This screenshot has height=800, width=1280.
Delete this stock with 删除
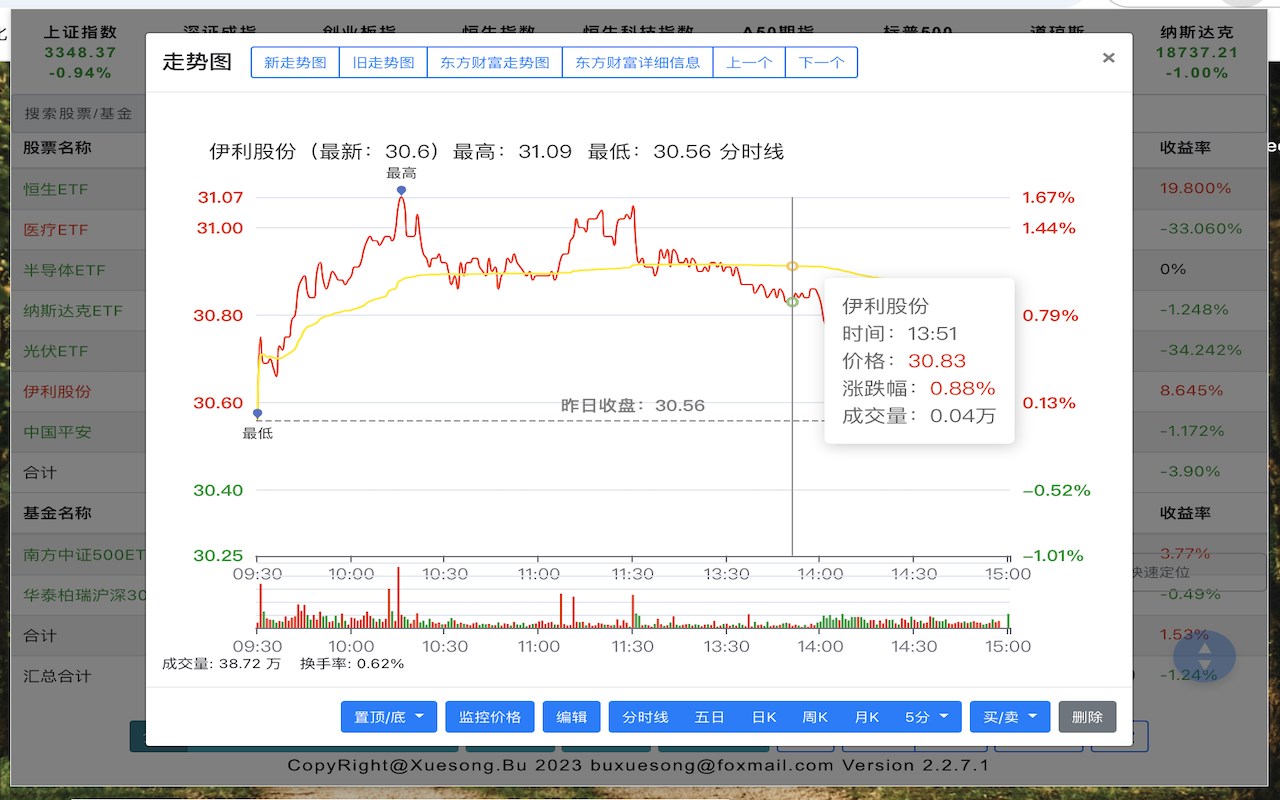tap(1087, 717)
